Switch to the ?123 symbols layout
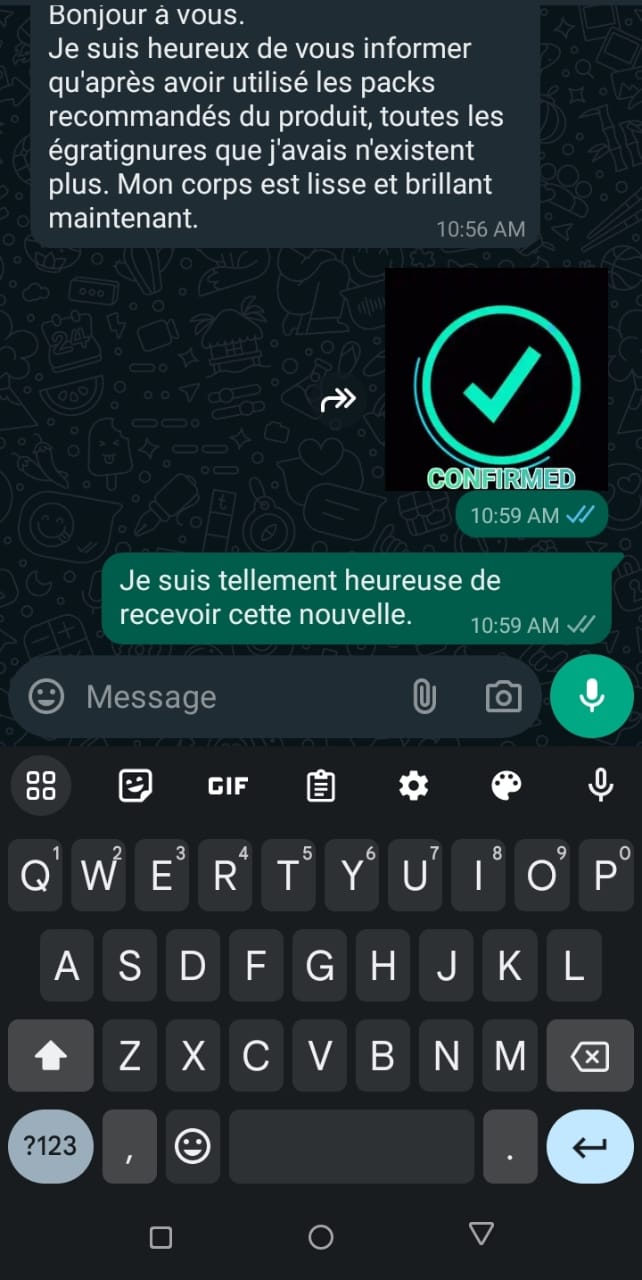The width and height of the screenshot is (642, 1280). [x=50, y=1146]
